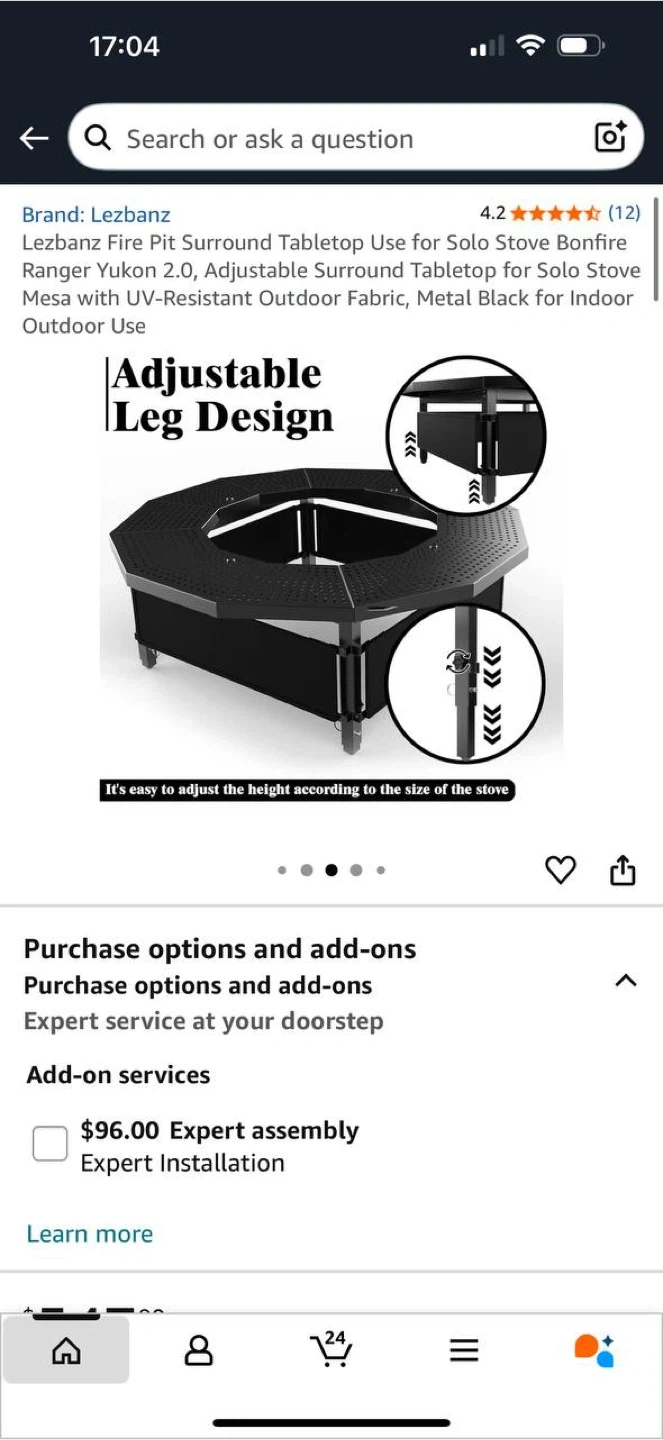Screen dimensions: 663x1440
Task: Open the hamburger menu tab
Action: 464,1351
